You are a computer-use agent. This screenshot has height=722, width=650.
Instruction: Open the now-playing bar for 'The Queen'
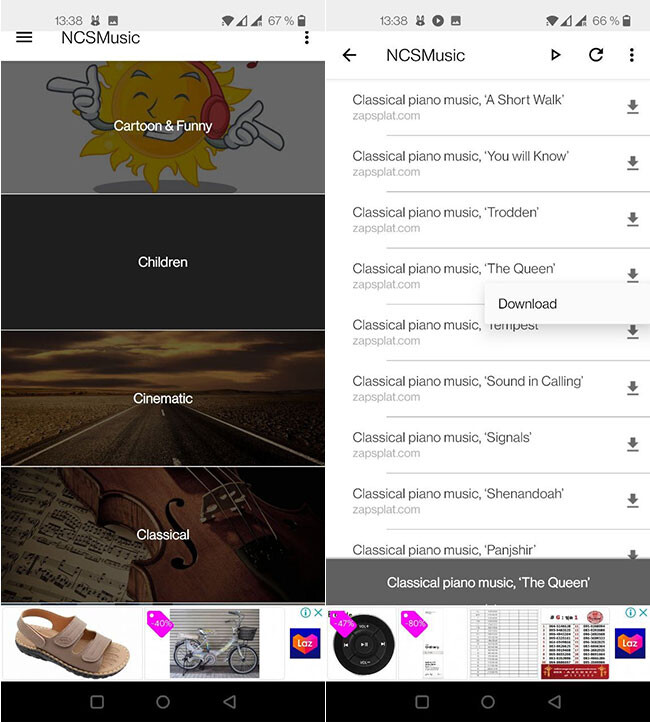(x=488, y=582)
